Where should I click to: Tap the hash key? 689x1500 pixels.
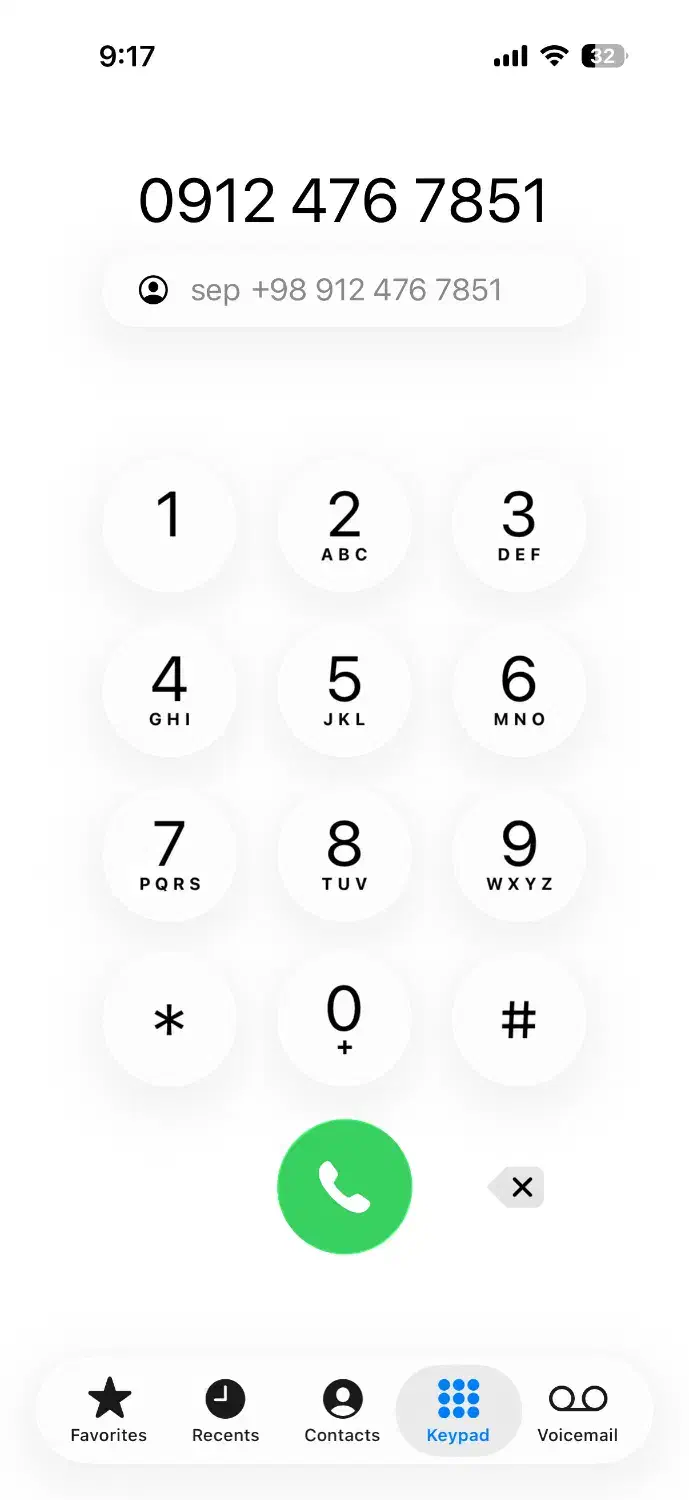[x=519, y=1020]
